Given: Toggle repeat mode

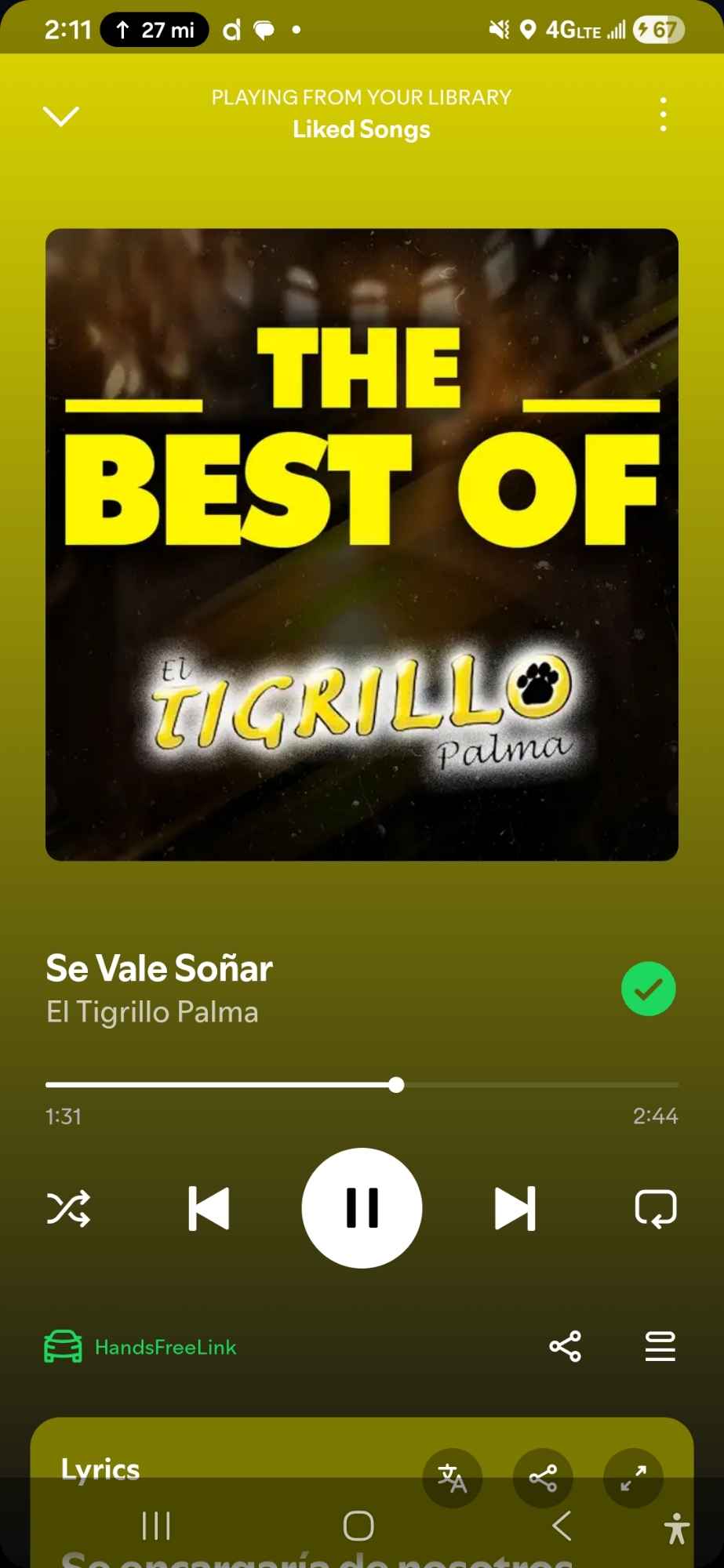Looking at the screenshot, I should pos(655,1208).
